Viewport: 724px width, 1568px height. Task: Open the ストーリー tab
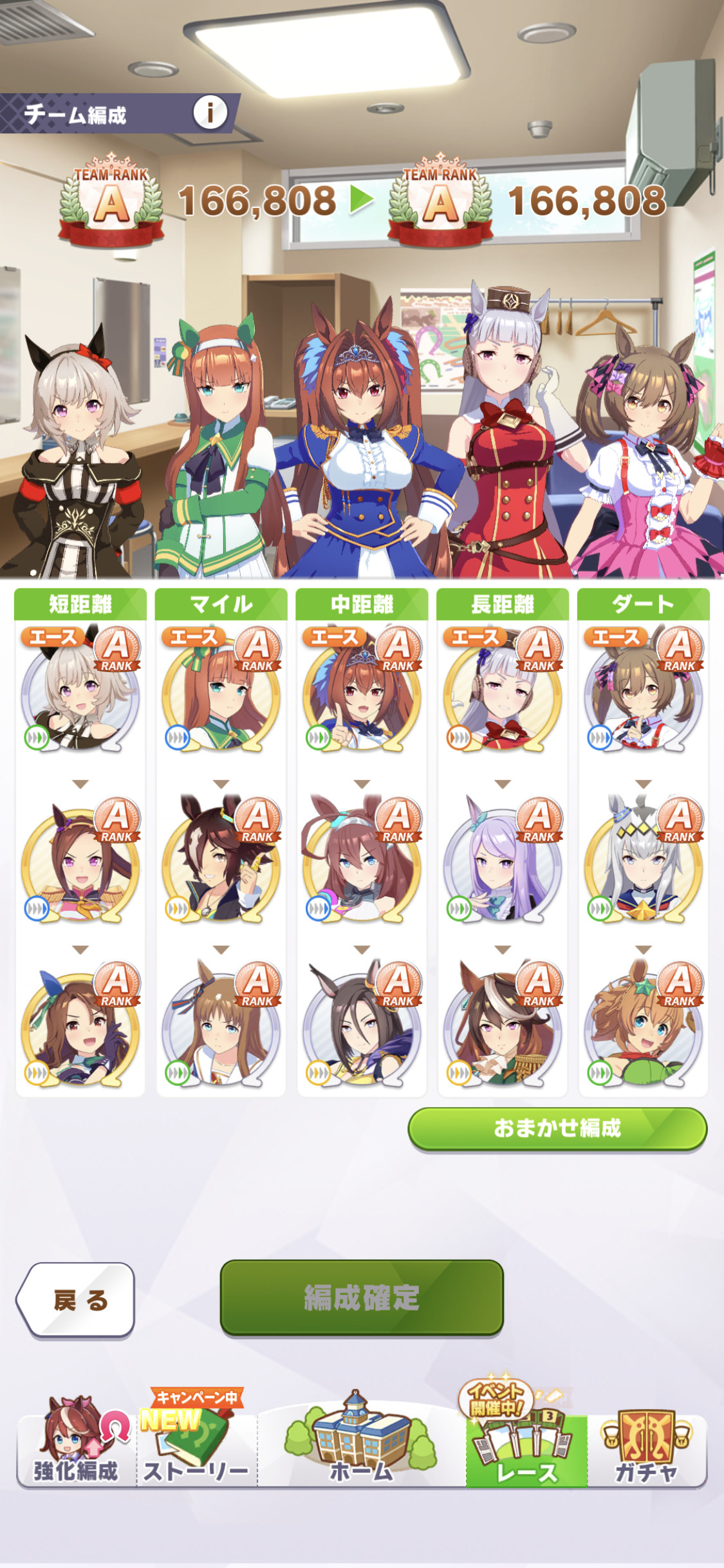(197, 1442)
